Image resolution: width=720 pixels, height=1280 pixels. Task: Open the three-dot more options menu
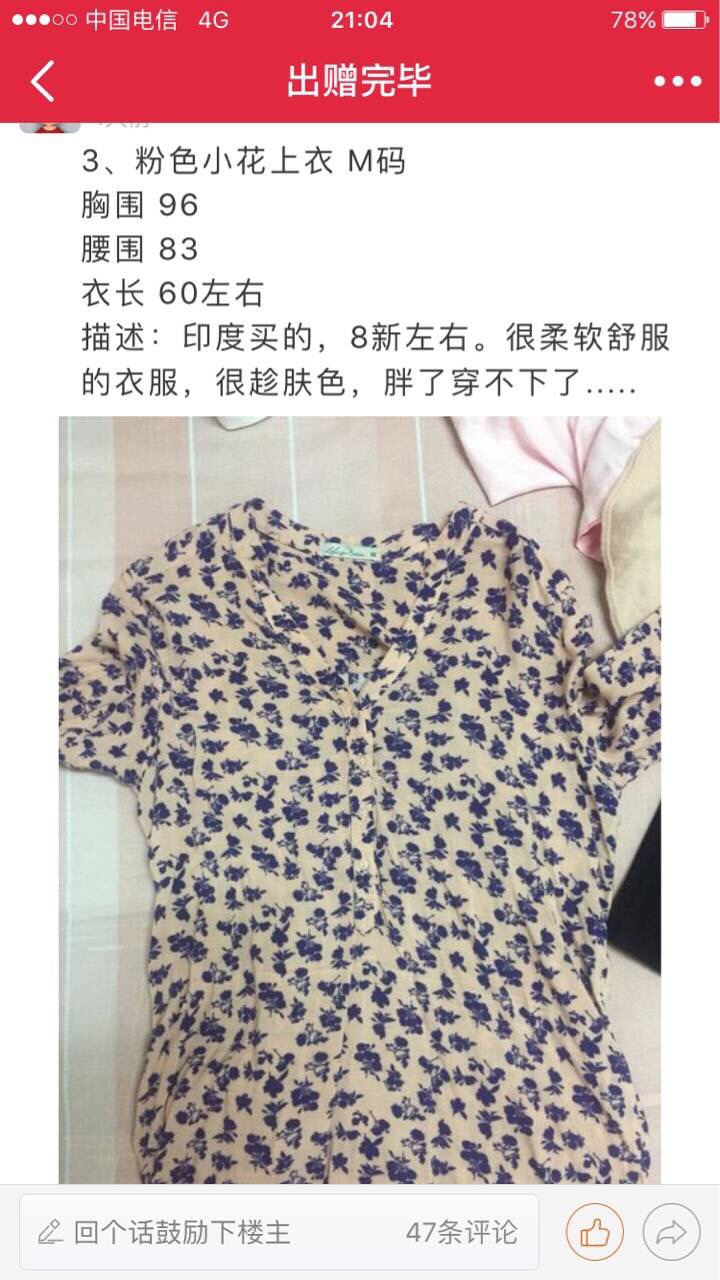pyautogui.click(x=677, y=82)
